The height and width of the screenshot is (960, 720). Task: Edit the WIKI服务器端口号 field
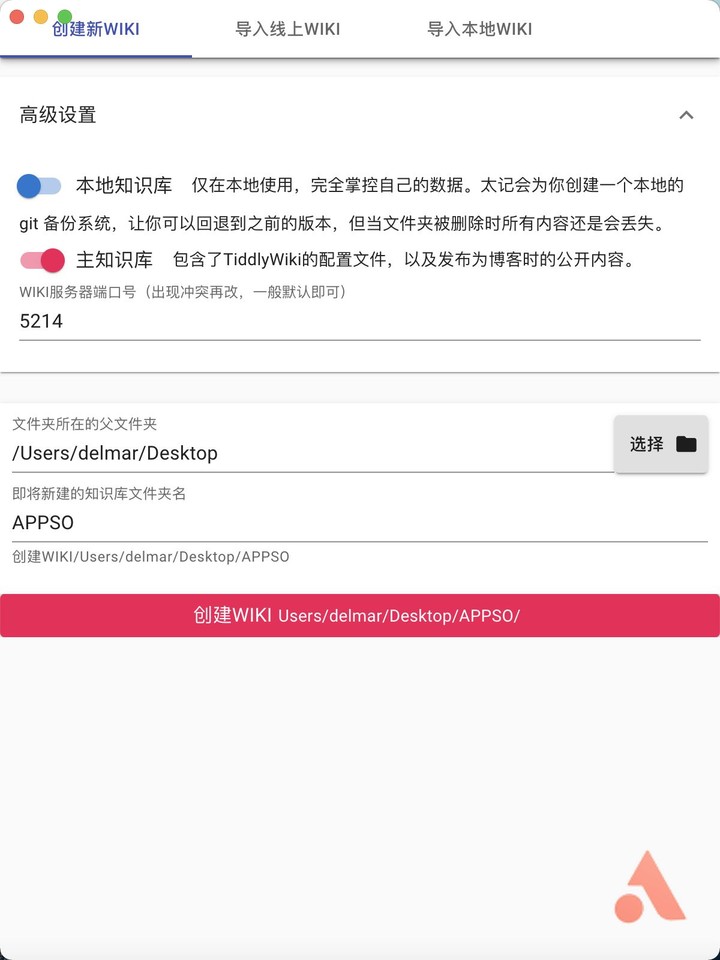[359, 322]
